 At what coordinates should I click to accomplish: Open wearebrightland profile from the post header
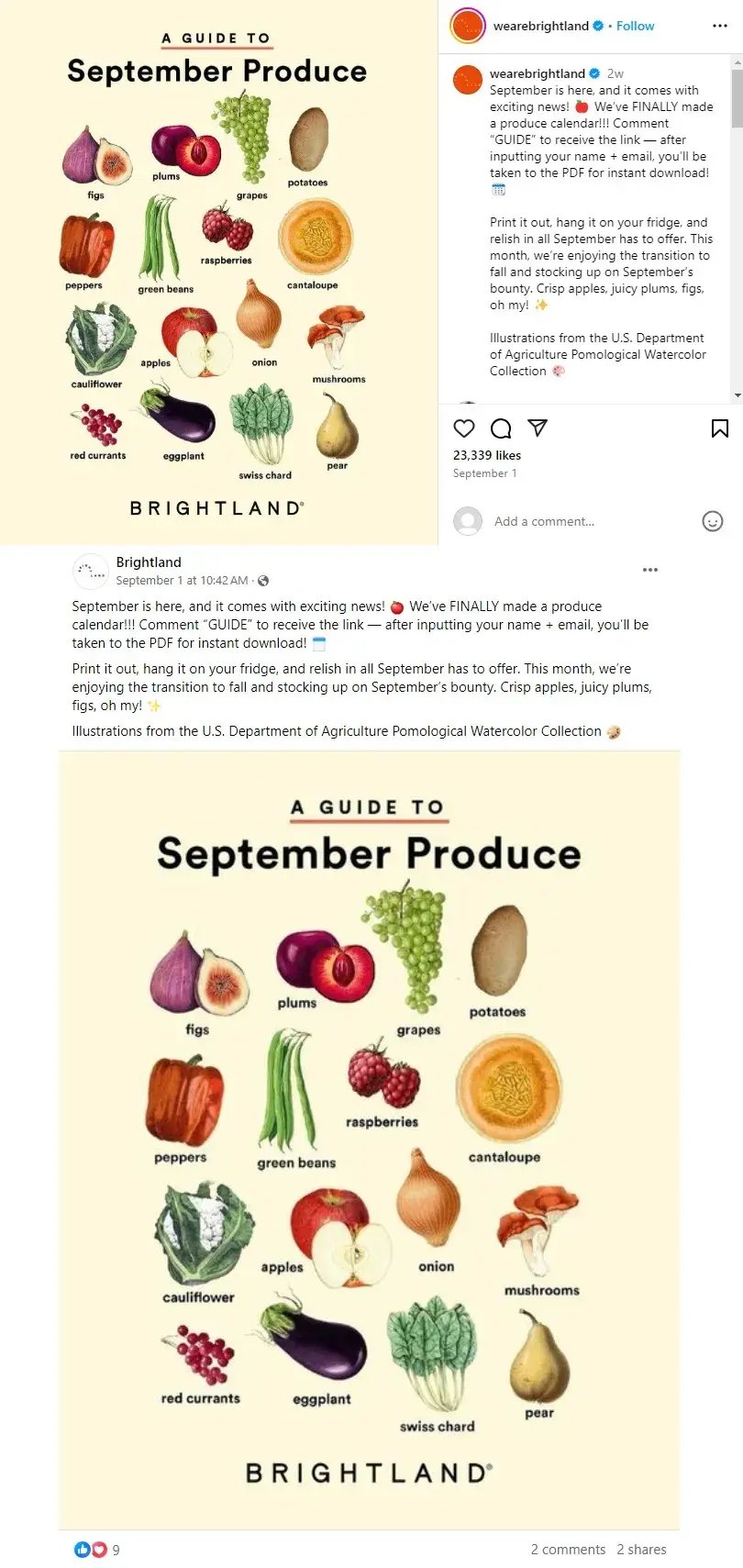(x=540, y=26)
